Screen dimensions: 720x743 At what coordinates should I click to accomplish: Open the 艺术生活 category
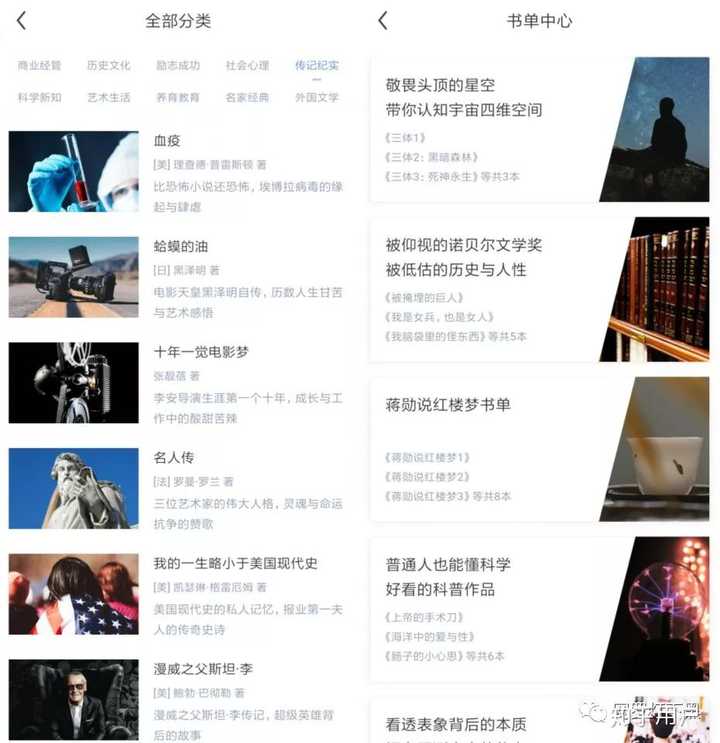(108, 98)
